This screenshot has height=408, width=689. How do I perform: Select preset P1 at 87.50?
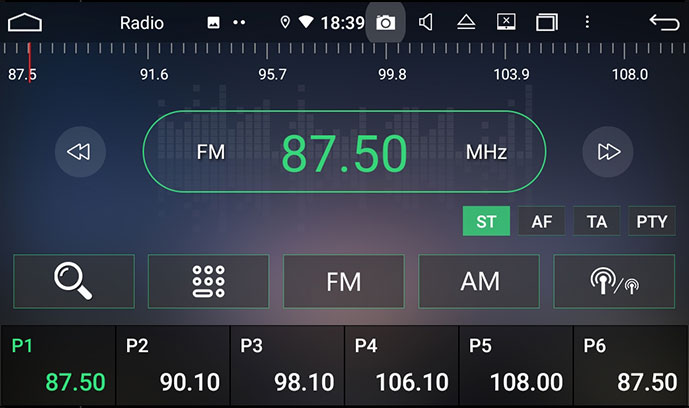(x=58, y=365)
